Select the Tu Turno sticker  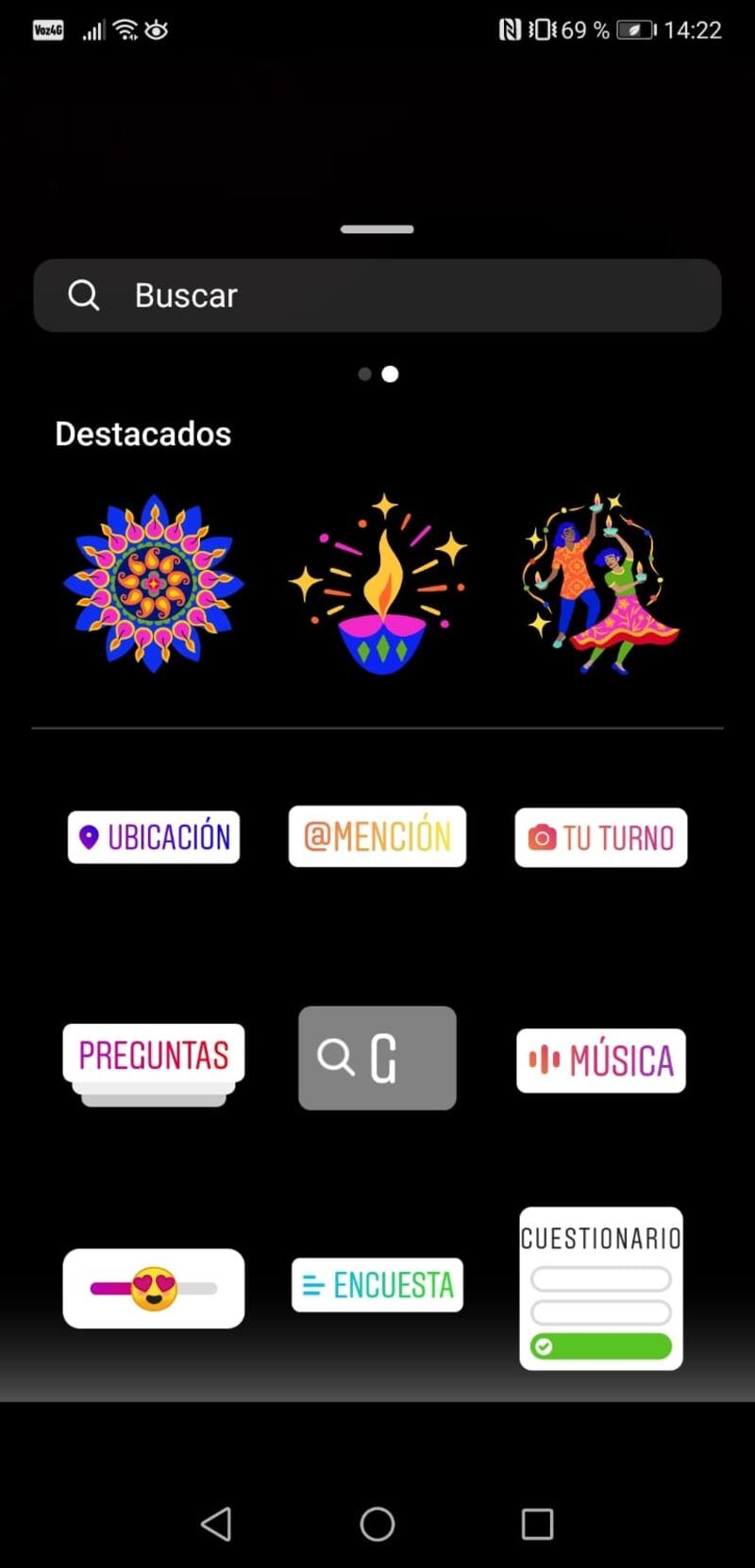[x=601, y=838]
